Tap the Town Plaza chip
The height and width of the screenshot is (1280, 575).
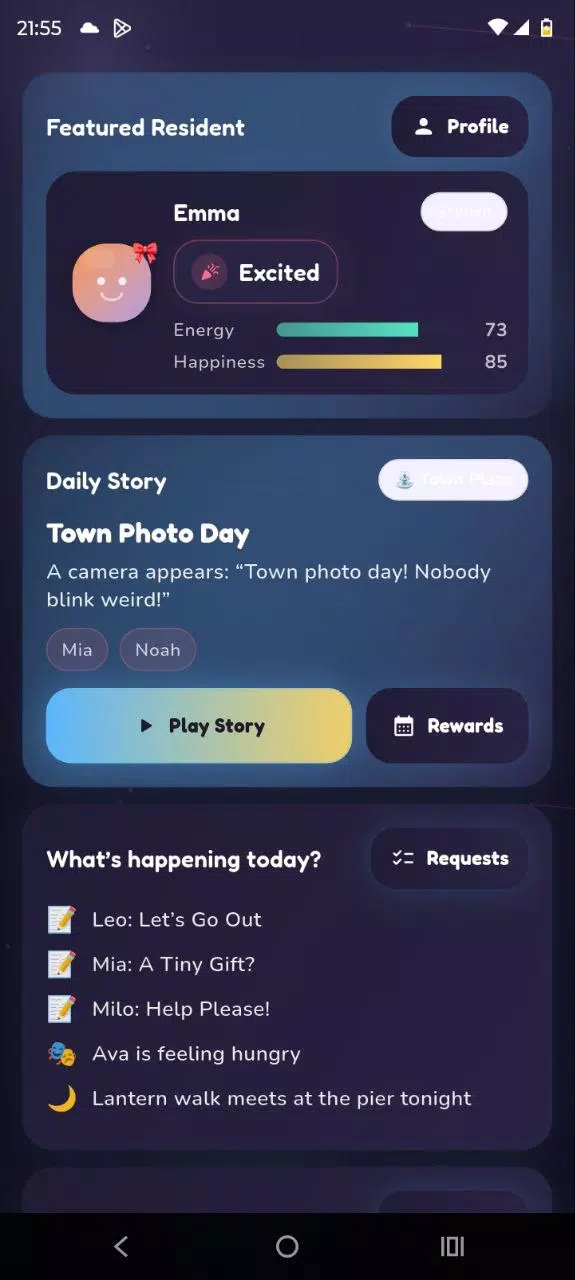tap(453, 480)
